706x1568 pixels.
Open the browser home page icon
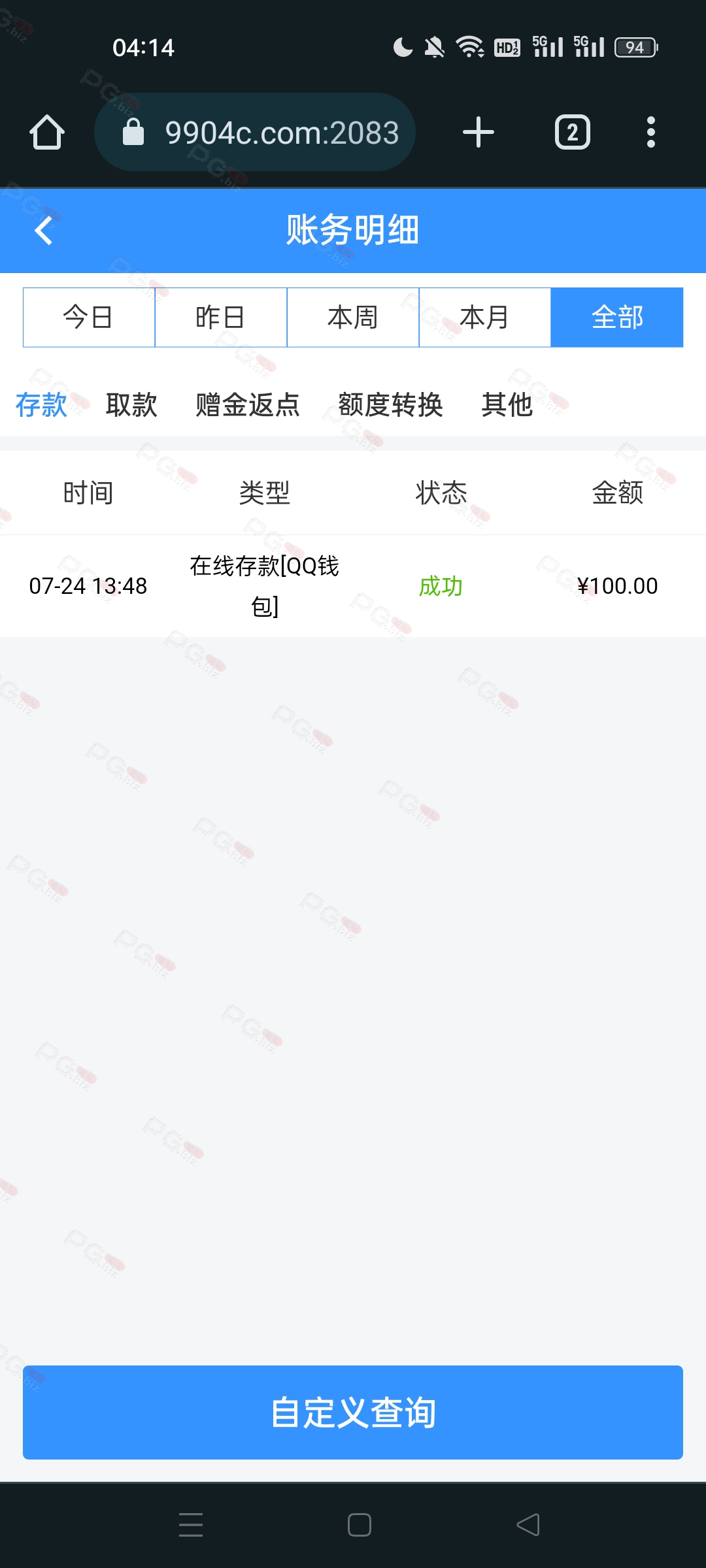[47, 133]
